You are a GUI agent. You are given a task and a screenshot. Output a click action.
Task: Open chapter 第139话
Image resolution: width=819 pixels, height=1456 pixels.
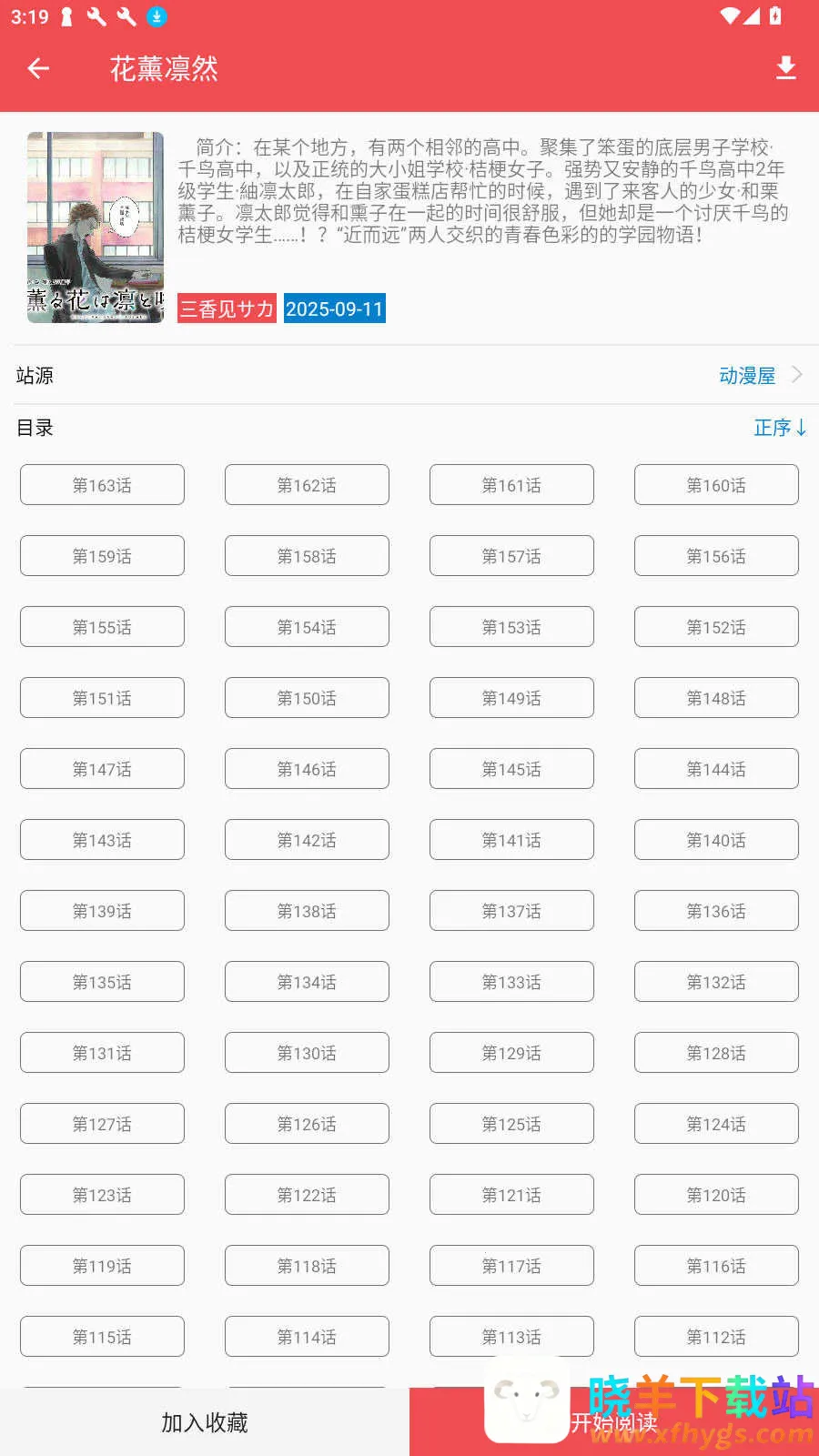pyautogui.click(x=102, y=911)
